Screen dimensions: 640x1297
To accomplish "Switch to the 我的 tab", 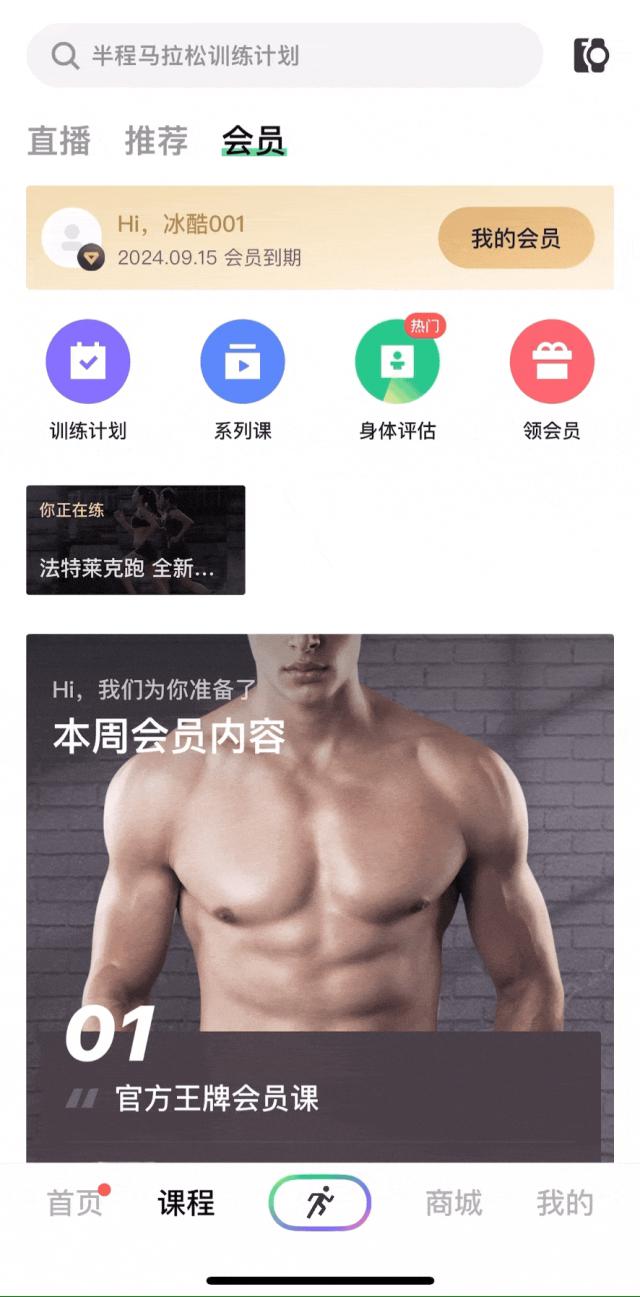I will pyautogui.click(x=565, y=1203).
